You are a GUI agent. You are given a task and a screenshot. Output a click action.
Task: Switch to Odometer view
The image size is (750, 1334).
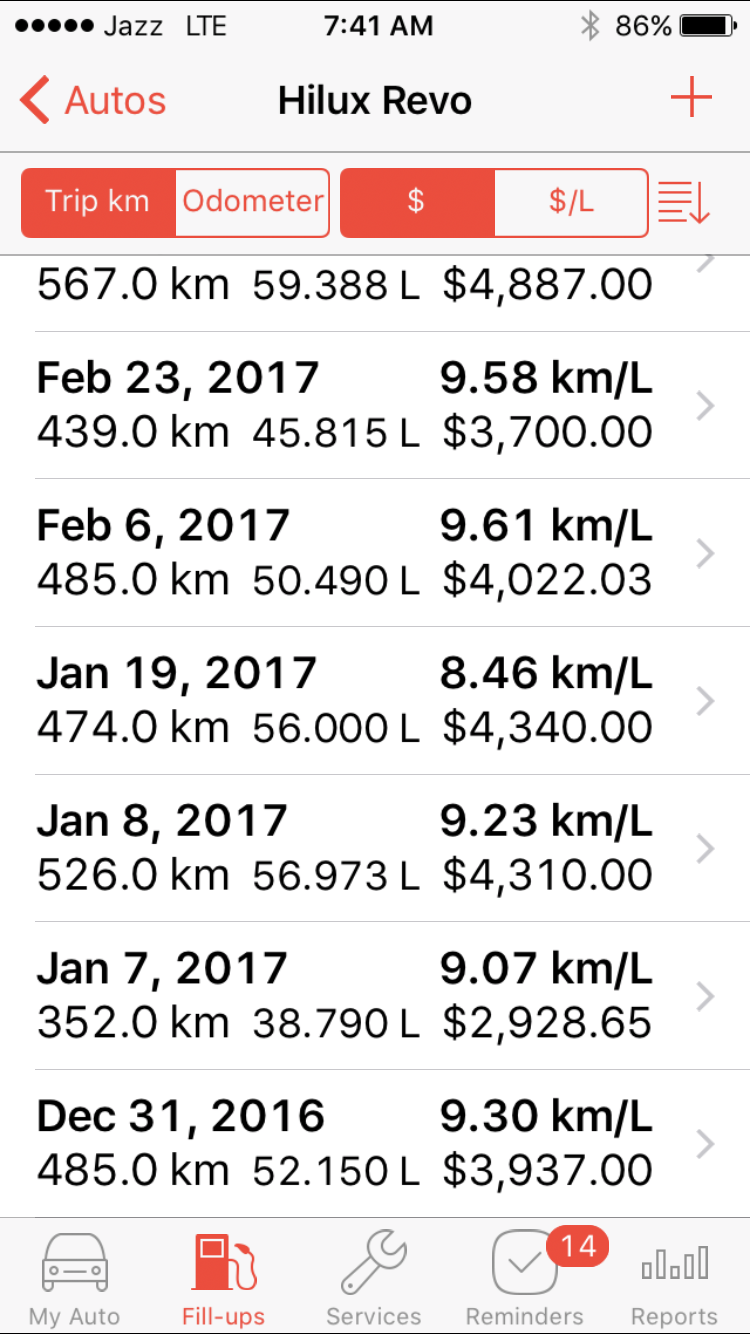click(253, 202)
